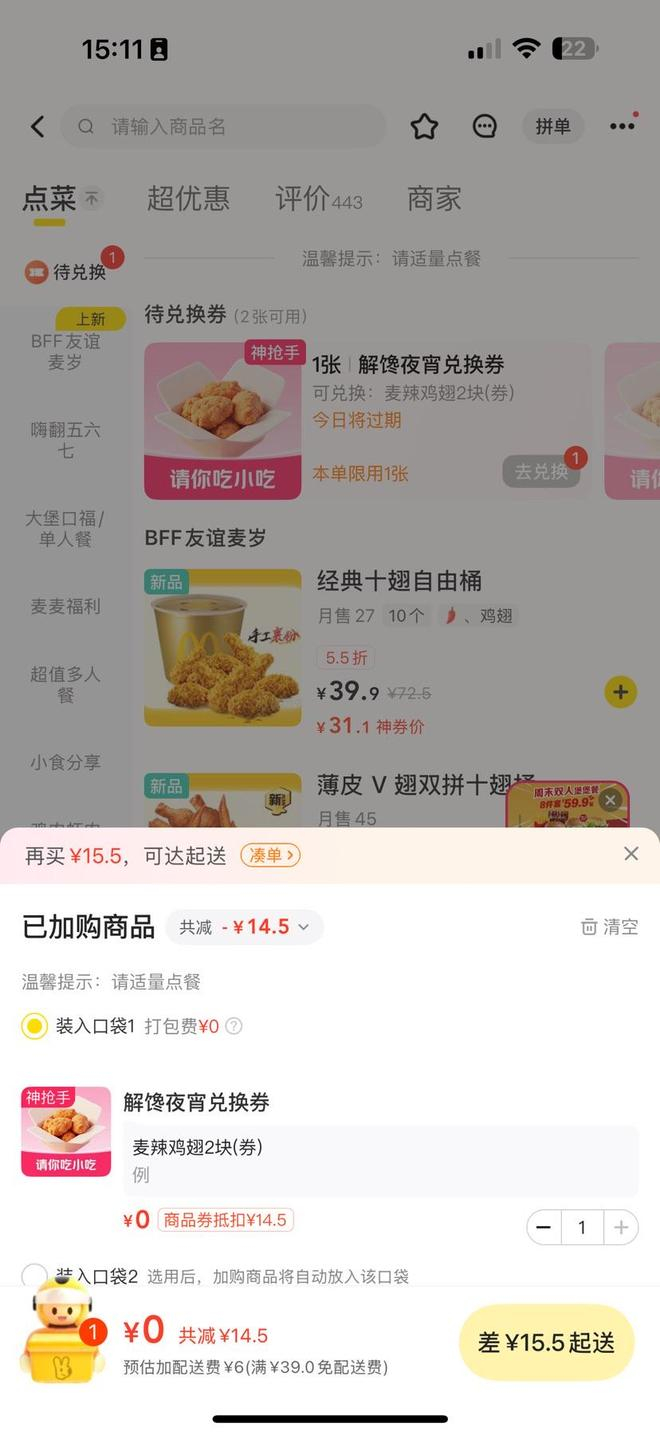
Task: Tap the product name search field
Action: (224, 127)
